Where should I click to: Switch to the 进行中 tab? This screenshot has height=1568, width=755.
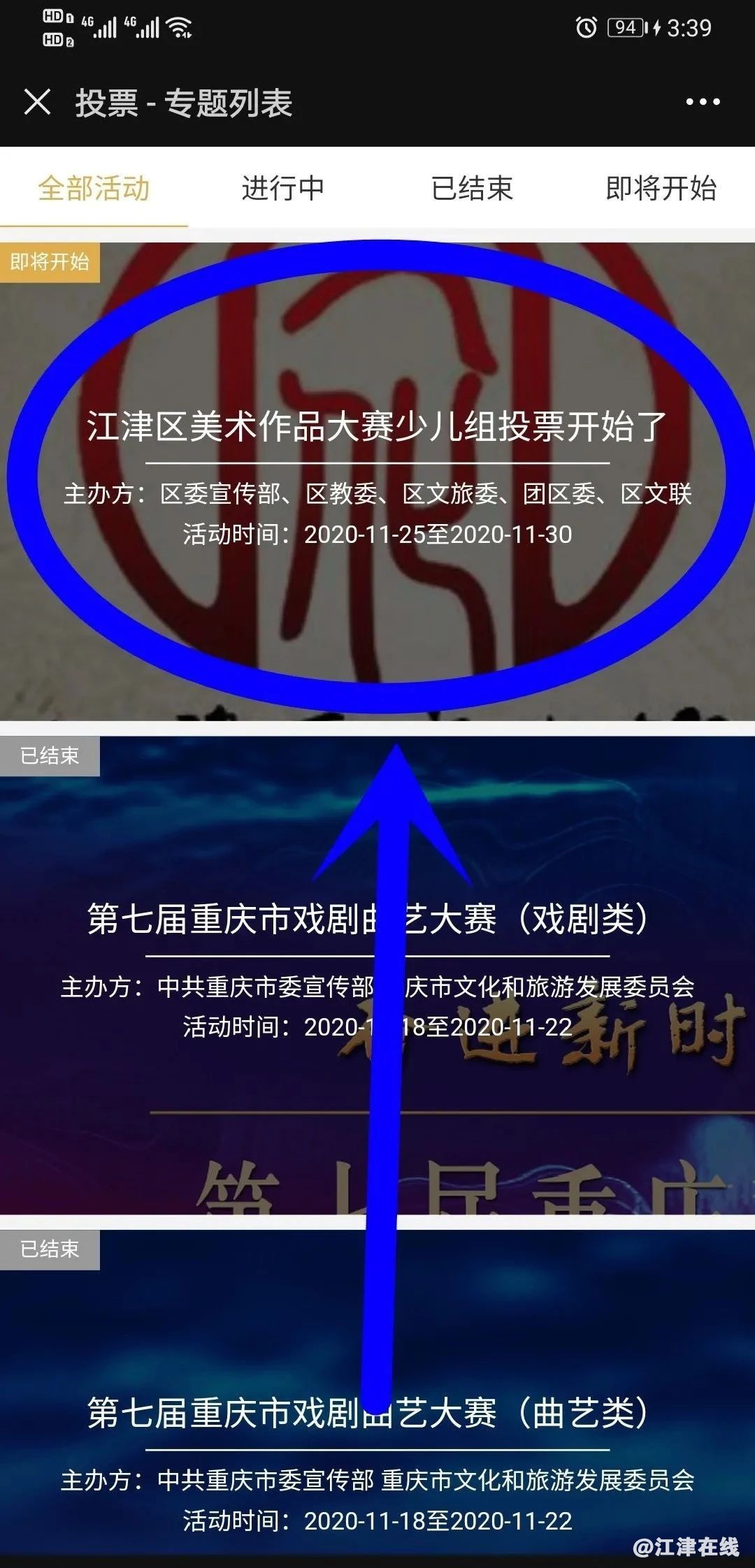(x=283, y=189)
